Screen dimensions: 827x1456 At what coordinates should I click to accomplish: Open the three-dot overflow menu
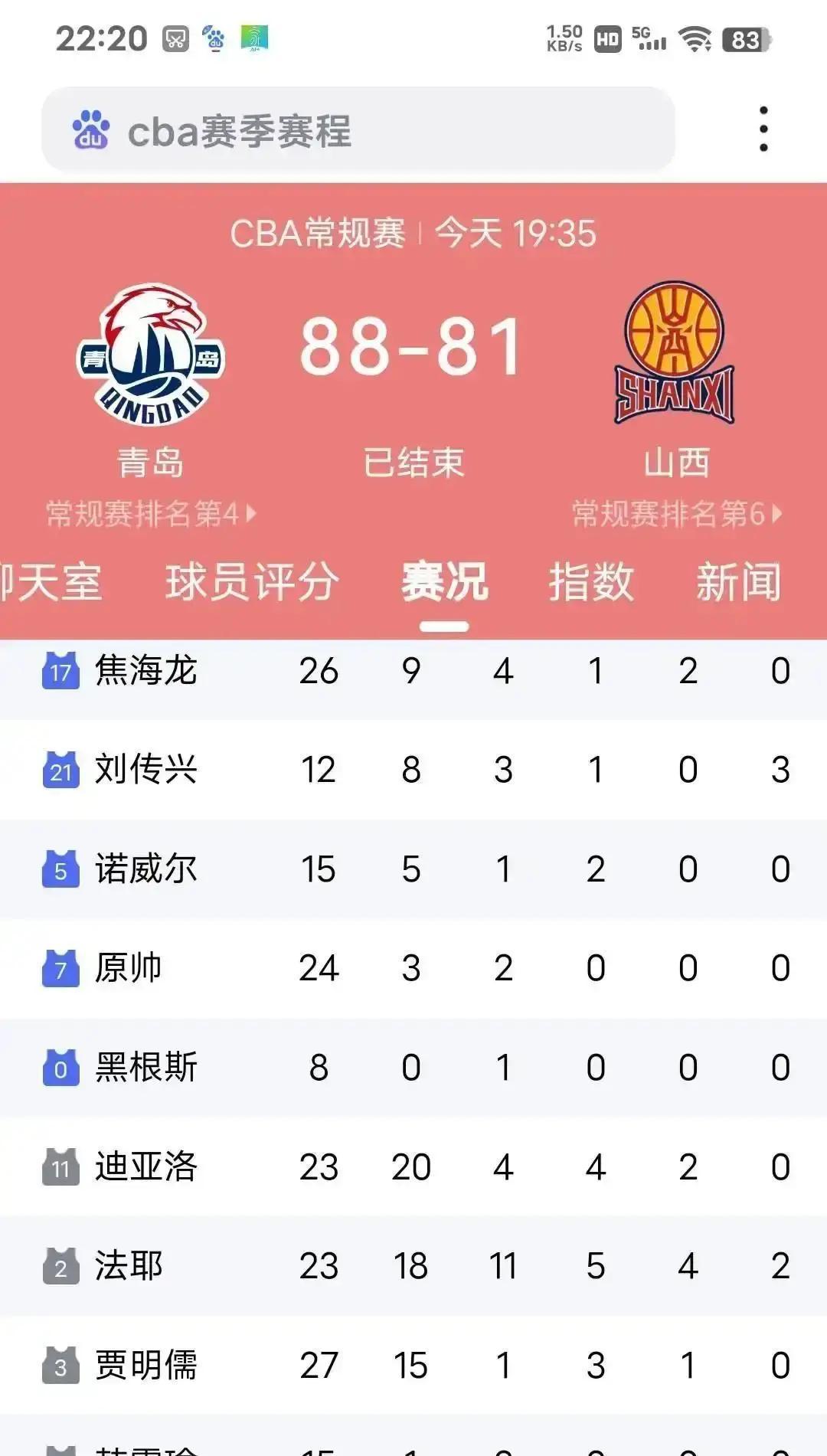coord(763,128)
